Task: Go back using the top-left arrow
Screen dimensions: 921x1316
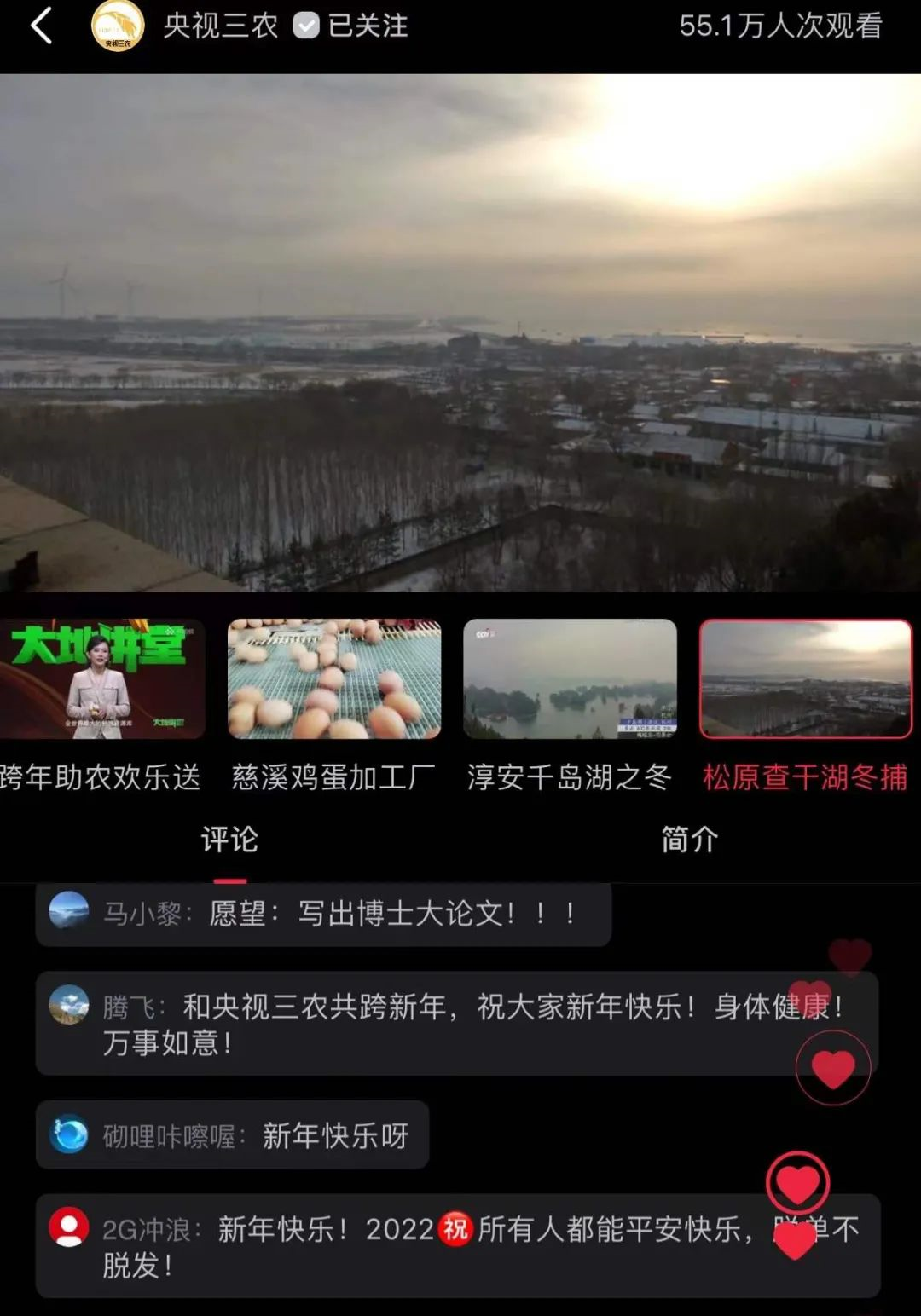Action: 41,26
